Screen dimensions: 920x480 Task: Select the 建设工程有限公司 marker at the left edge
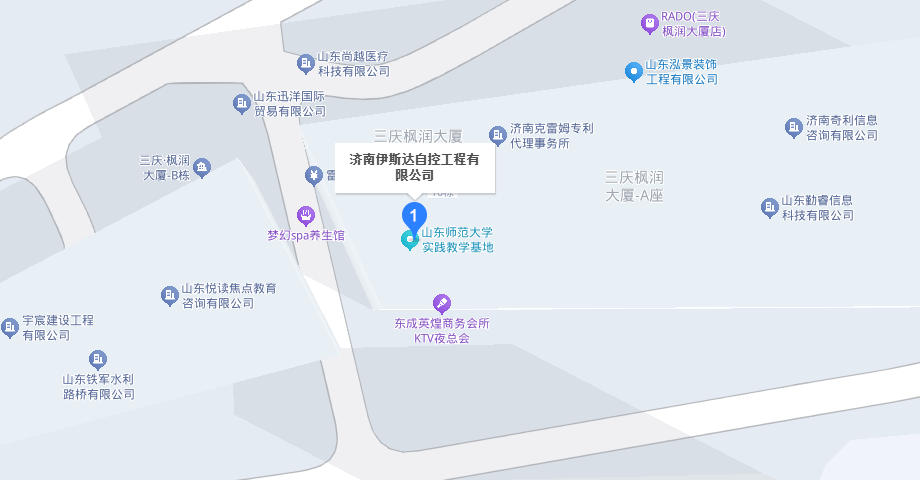point(10,327)
